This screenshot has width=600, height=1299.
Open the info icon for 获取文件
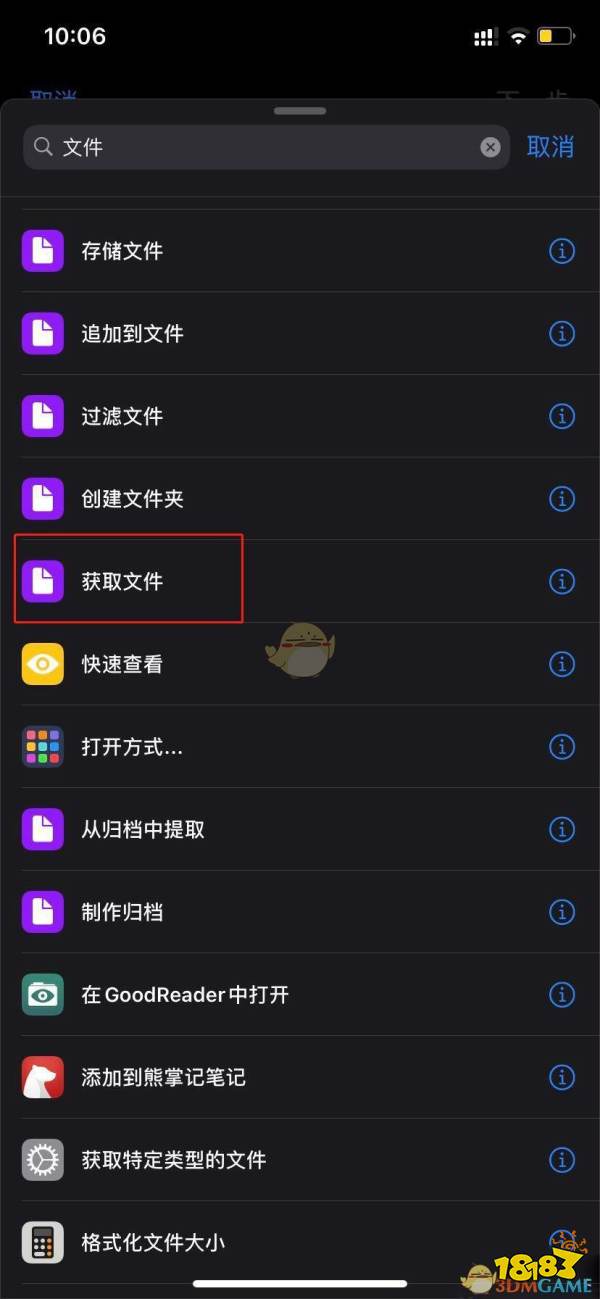pos(562,581)
